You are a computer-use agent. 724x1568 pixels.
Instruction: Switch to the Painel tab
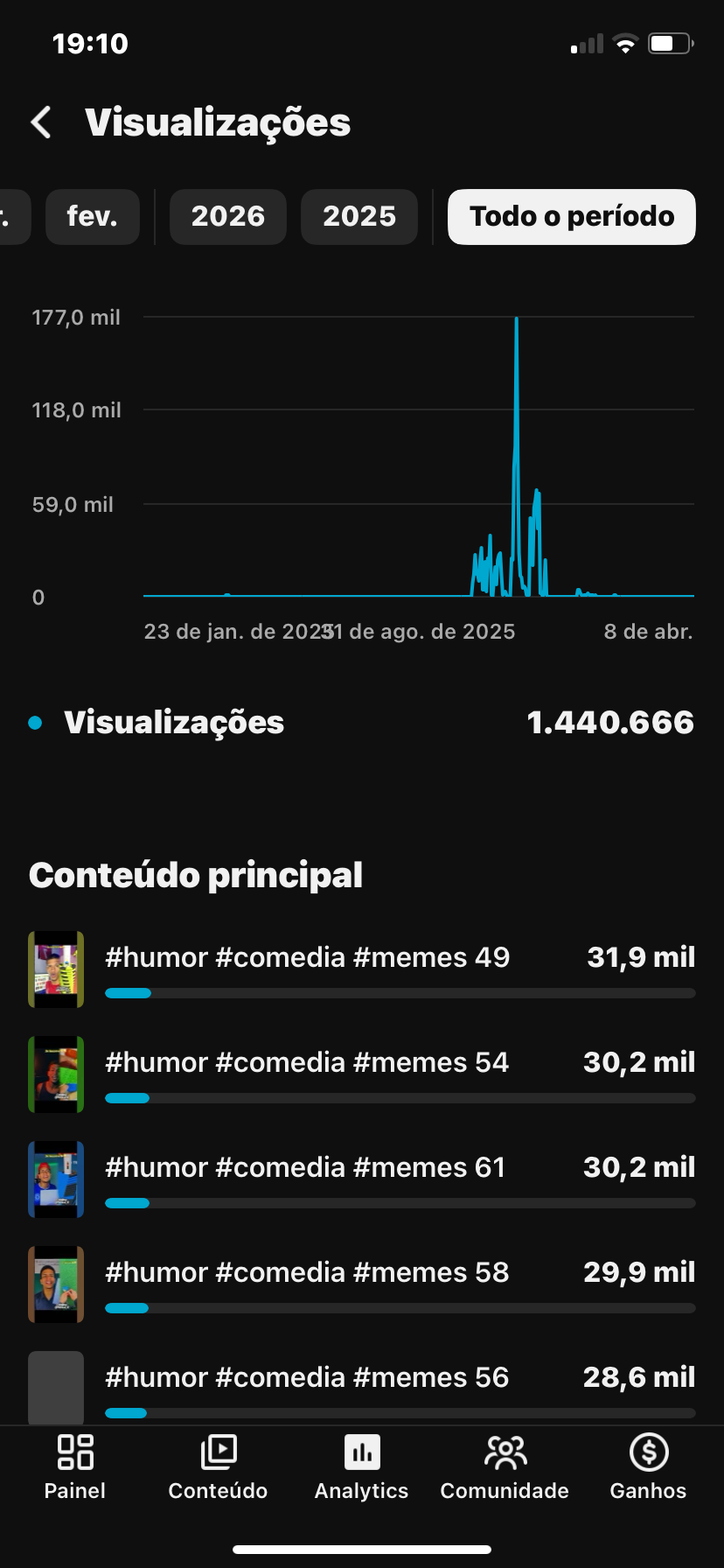[75, 1466]
